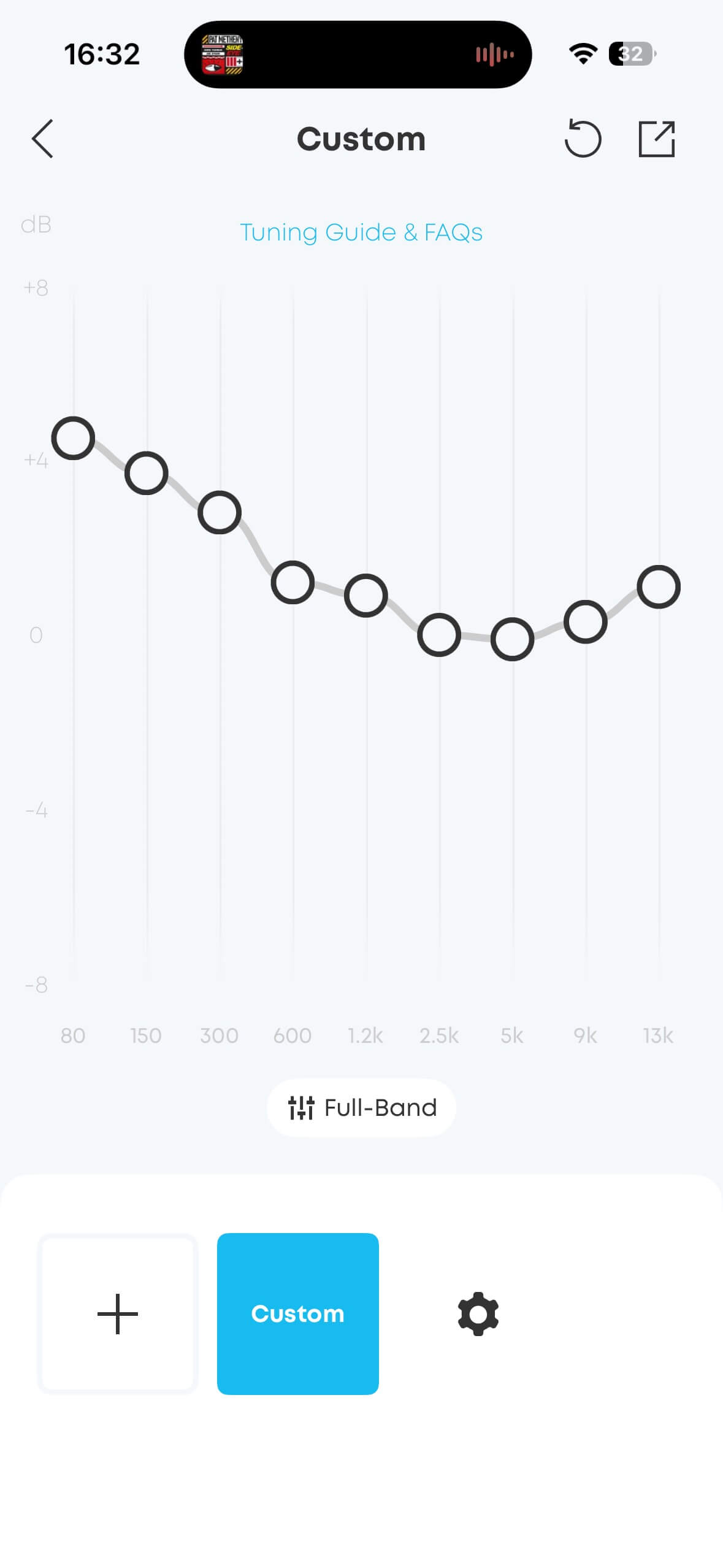Reset the custom equalizer curve

pos(582,139)
